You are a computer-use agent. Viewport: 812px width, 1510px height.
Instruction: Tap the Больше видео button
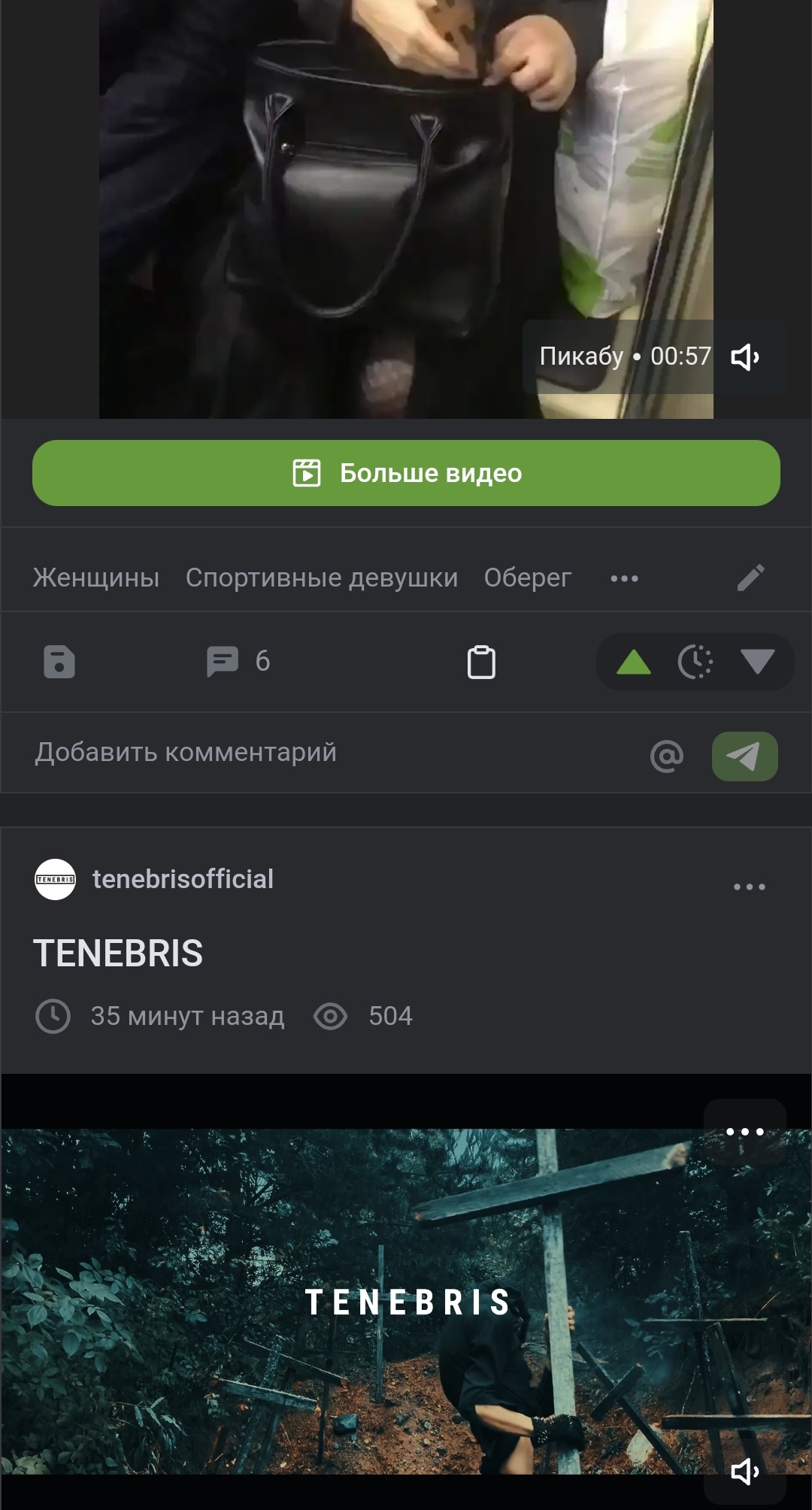pos(406,473)
